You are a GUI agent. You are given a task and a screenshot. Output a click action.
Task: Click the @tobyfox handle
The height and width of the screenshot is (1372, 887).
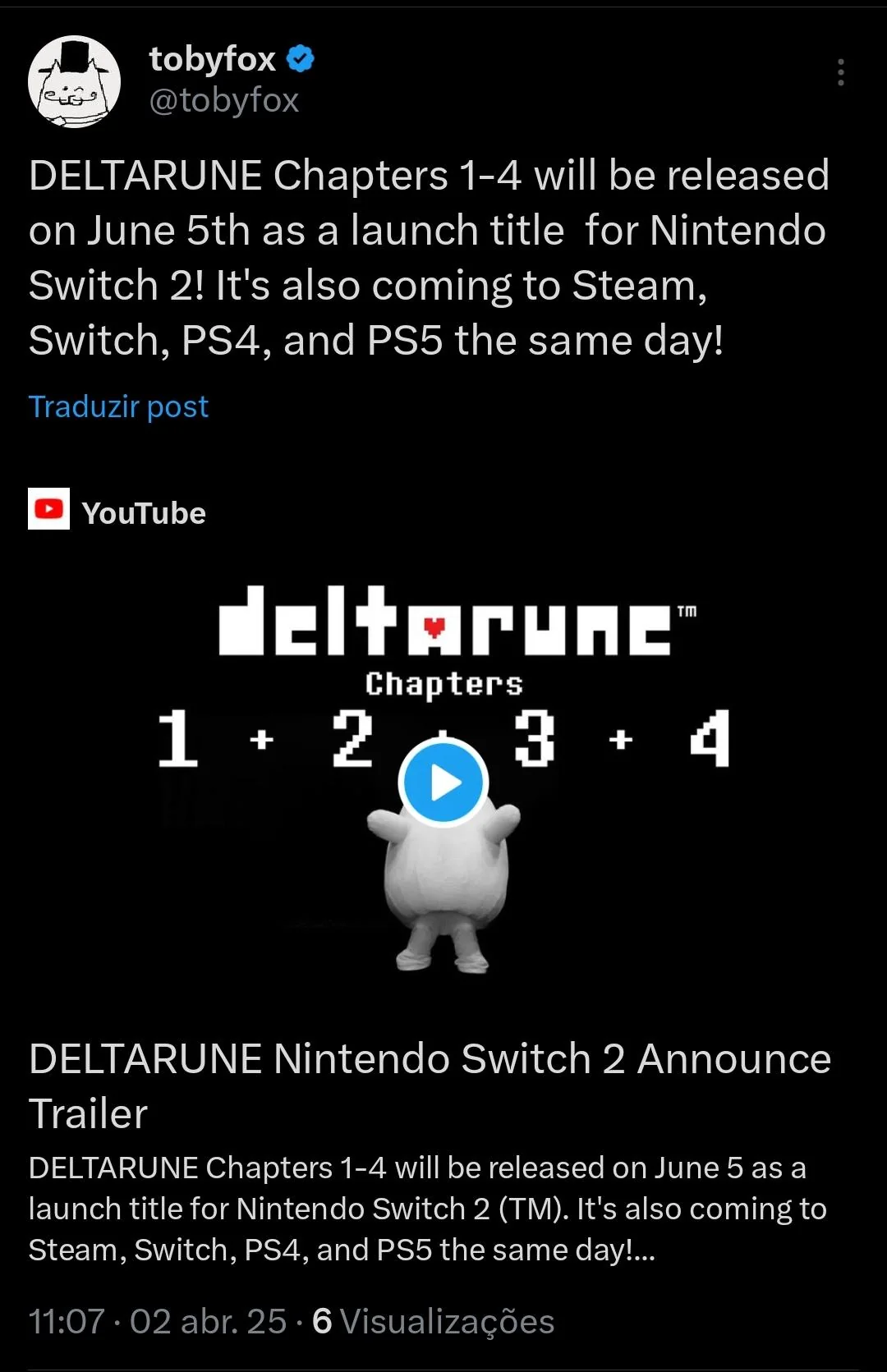pos(222,100)
